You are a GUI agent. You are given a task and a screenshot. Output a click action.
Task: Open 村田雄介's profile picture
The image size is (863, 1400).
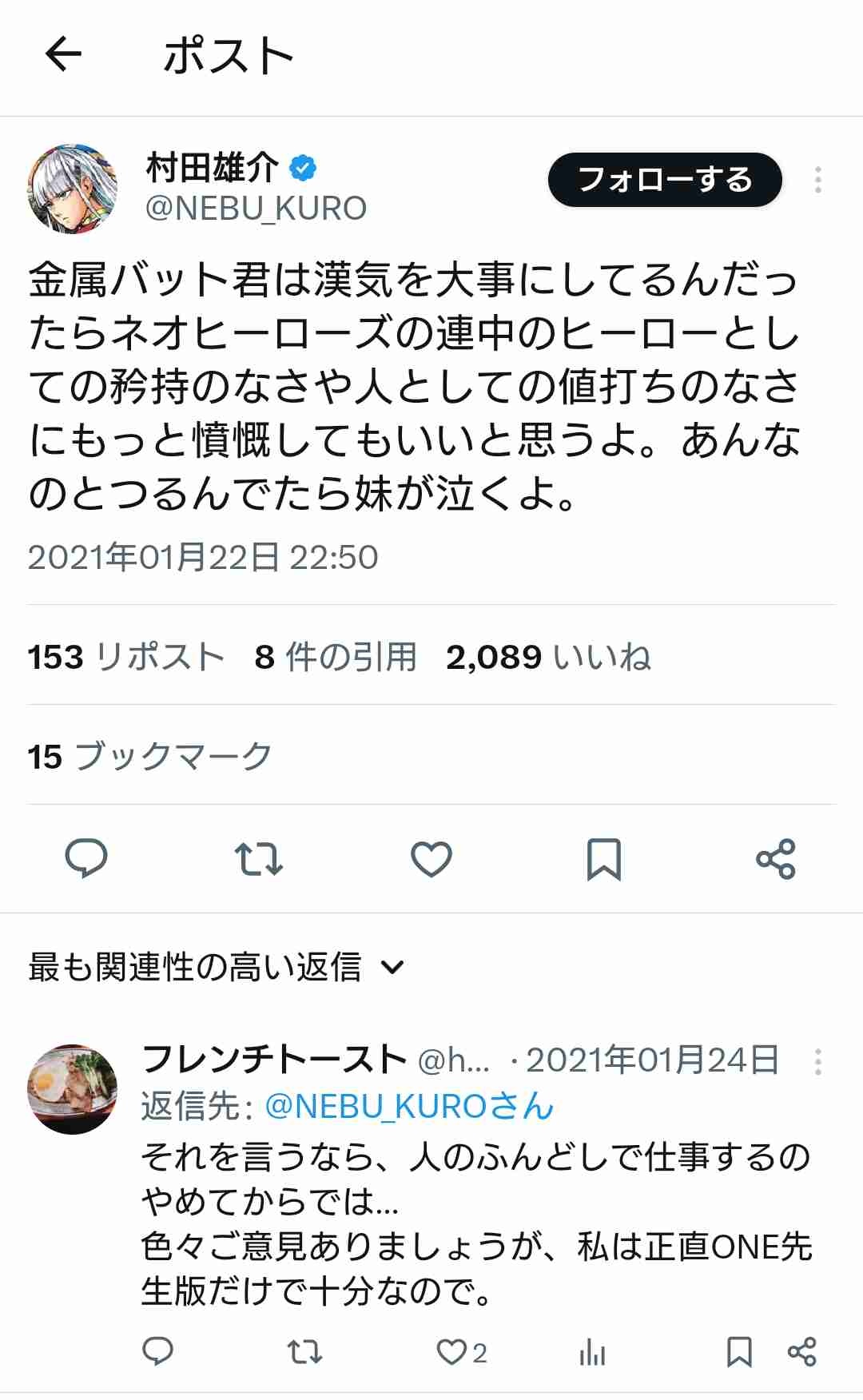(73, 189)
